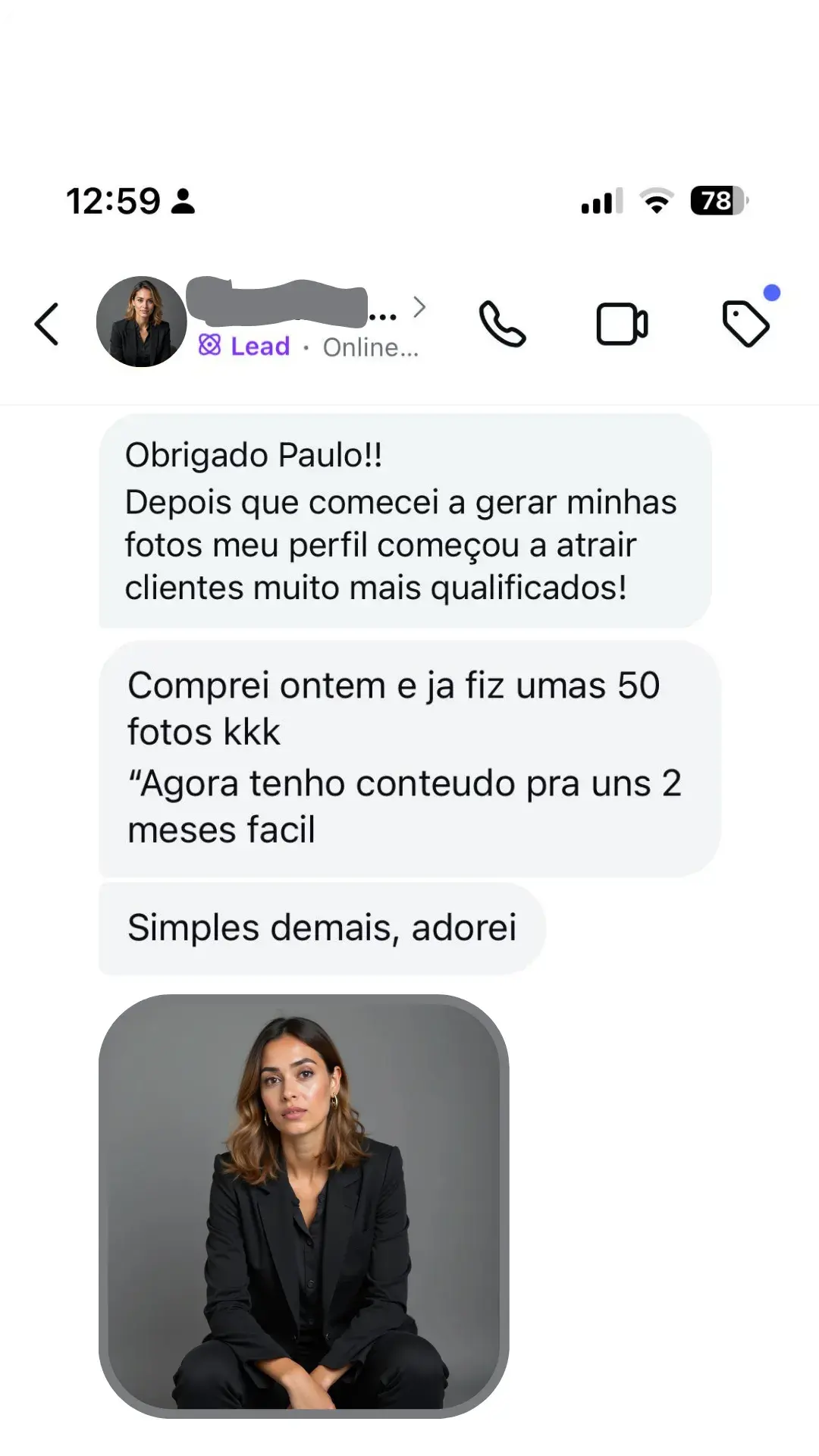The height and width of the screenshot is (1456, 819).
Task: Start a video call with the lead
Action: point(622,322)
